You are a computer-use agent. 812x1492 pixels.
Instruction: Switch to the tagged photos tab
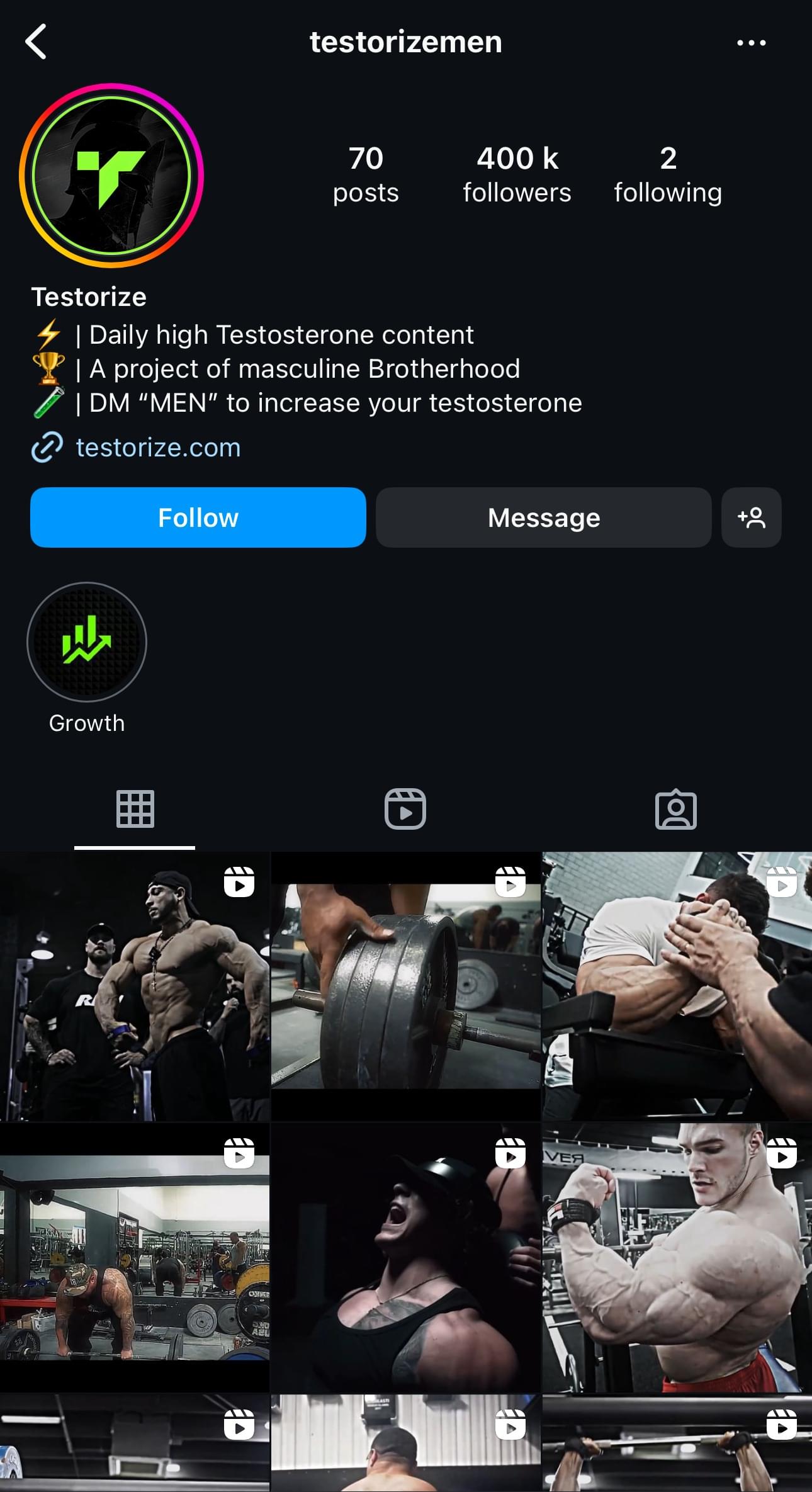pos(675,808)
